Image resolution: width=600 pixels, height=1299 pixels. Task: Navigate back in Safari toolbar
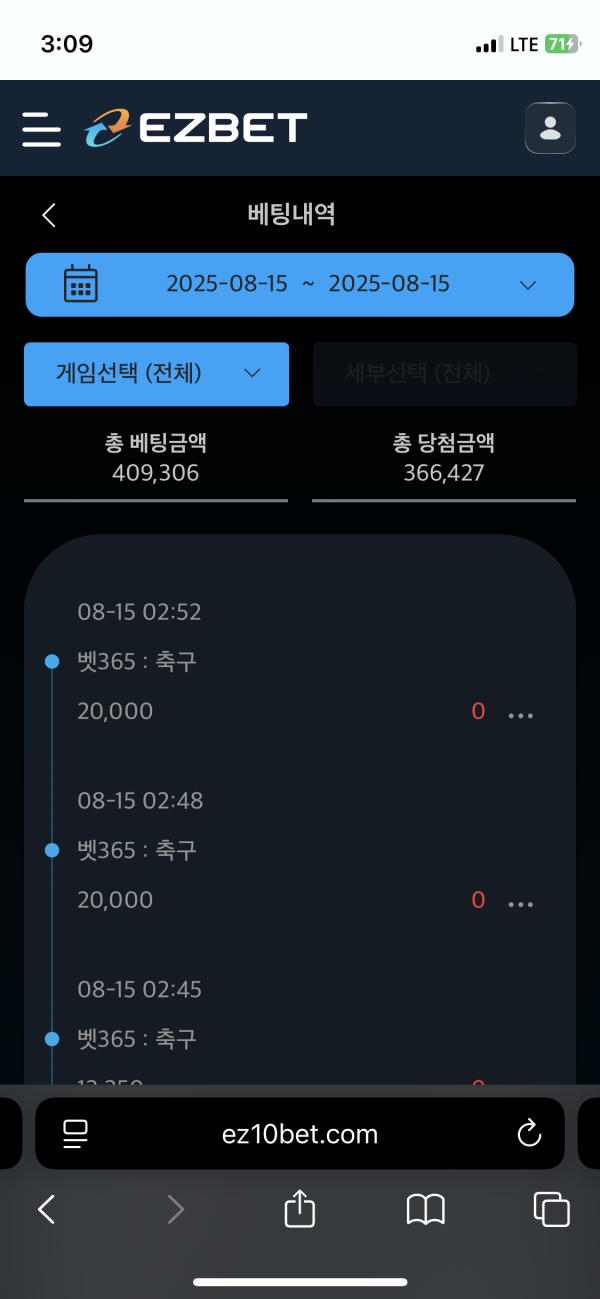(46, 1210)
